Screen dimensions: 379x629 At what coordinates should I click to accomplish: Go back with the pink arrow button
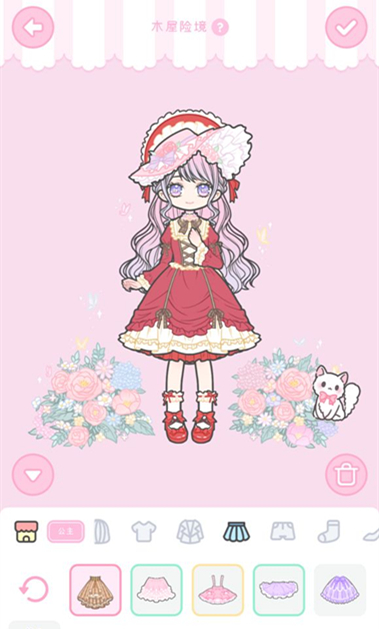point(33,27)
